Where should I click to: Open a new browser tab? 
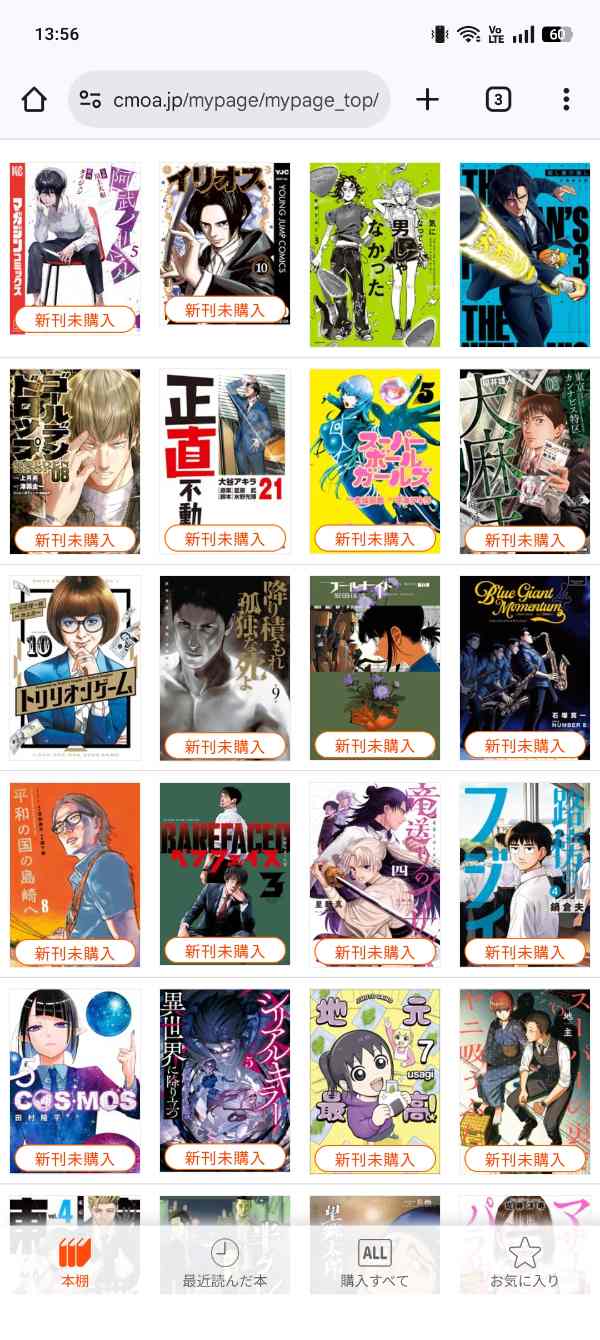427,99
